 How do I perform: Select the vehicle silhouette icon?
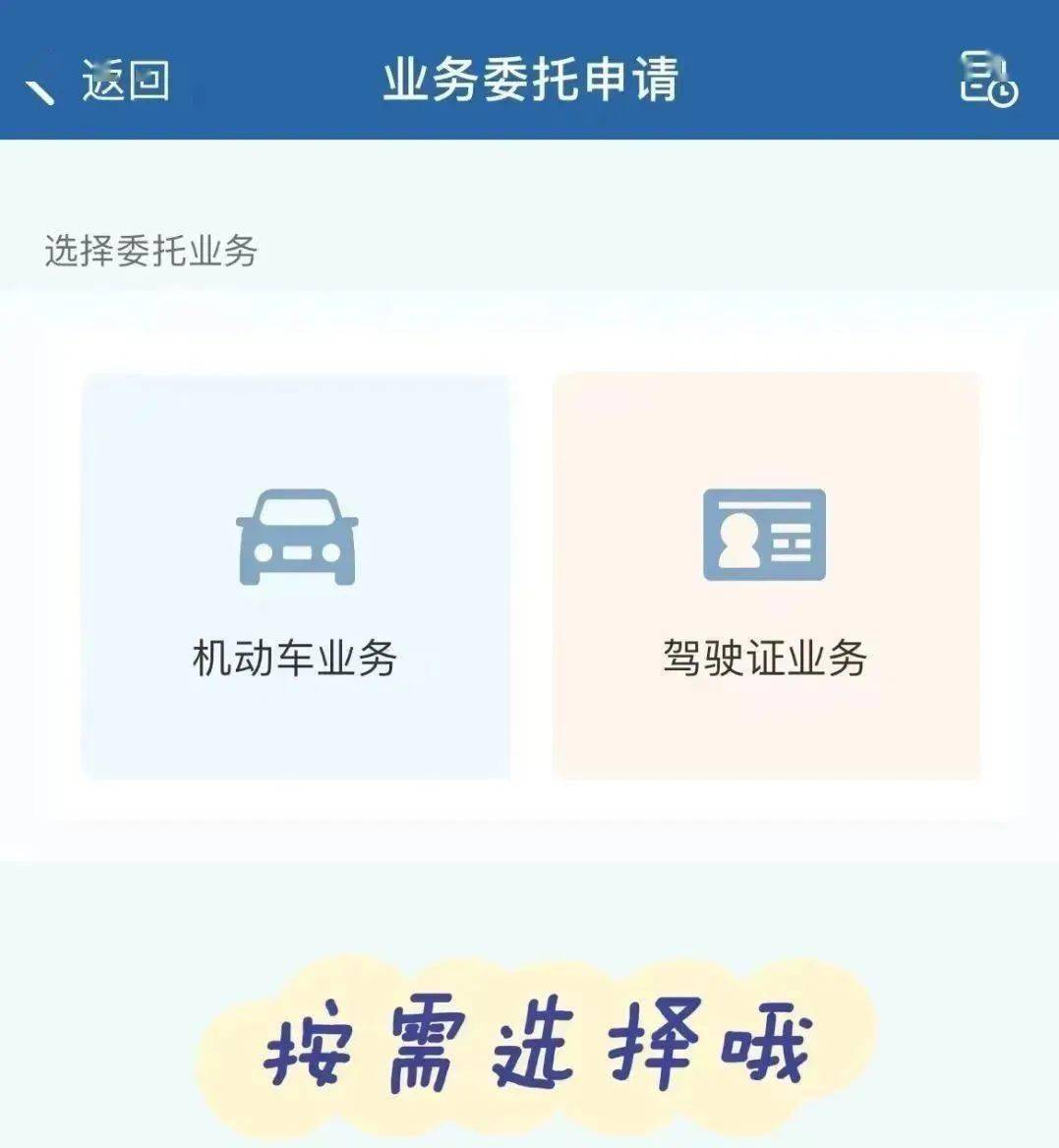tap(294, 536)
